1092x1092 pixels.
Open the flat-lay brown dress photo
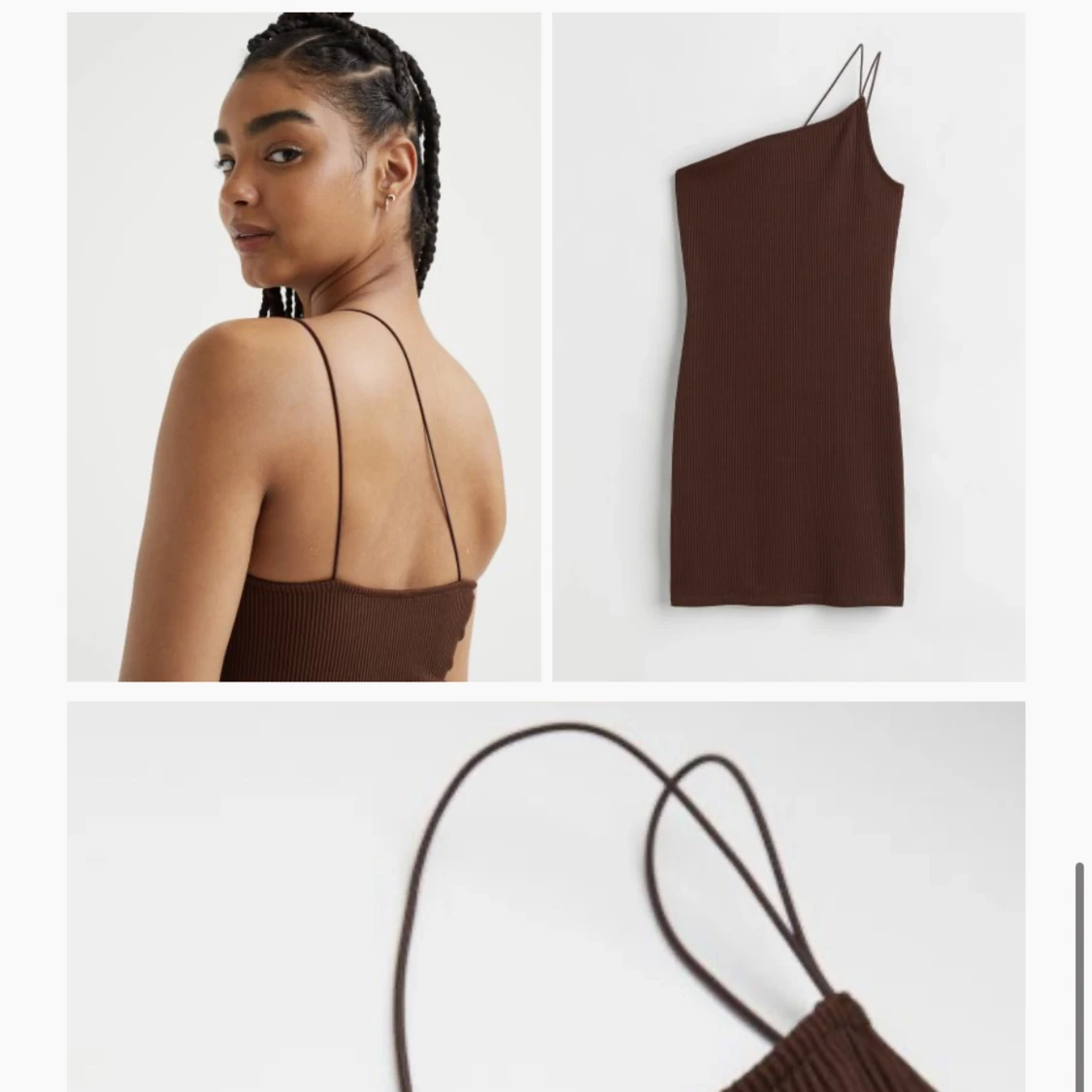(x=788, y=347)
